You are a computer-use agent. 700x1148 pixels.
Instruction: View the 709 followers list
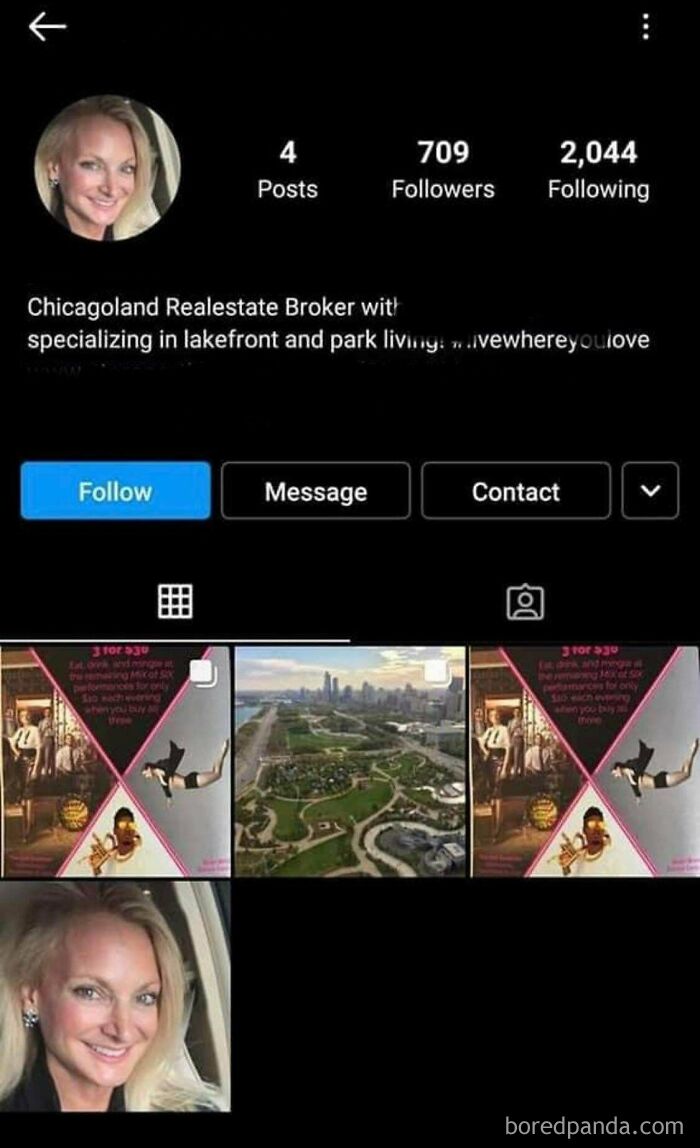click(443, 169)
